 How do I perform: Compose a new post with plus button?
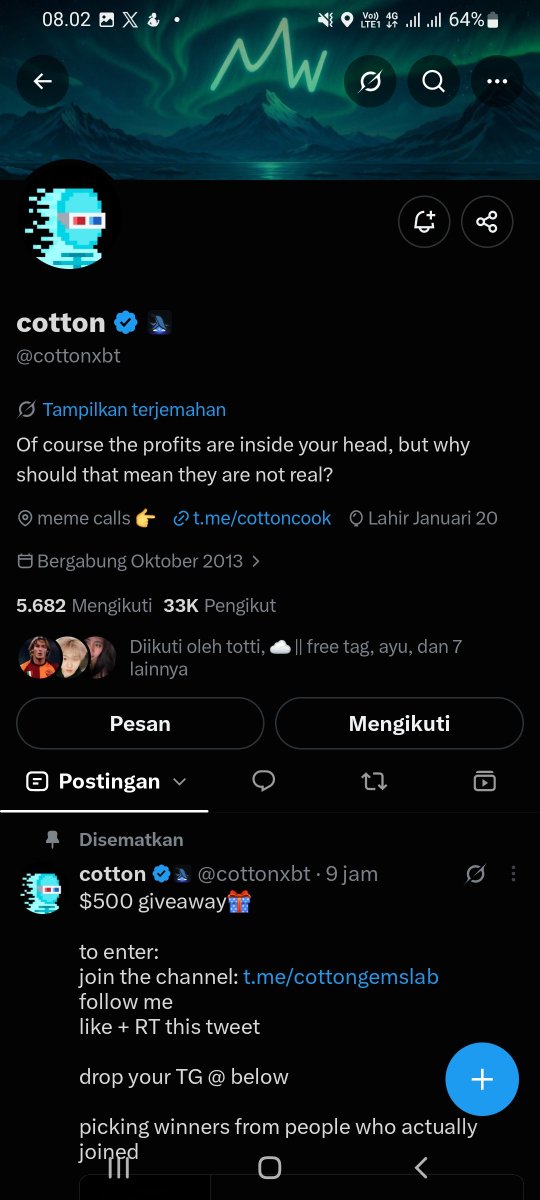pyautogui.click(x=482, y=1079)
